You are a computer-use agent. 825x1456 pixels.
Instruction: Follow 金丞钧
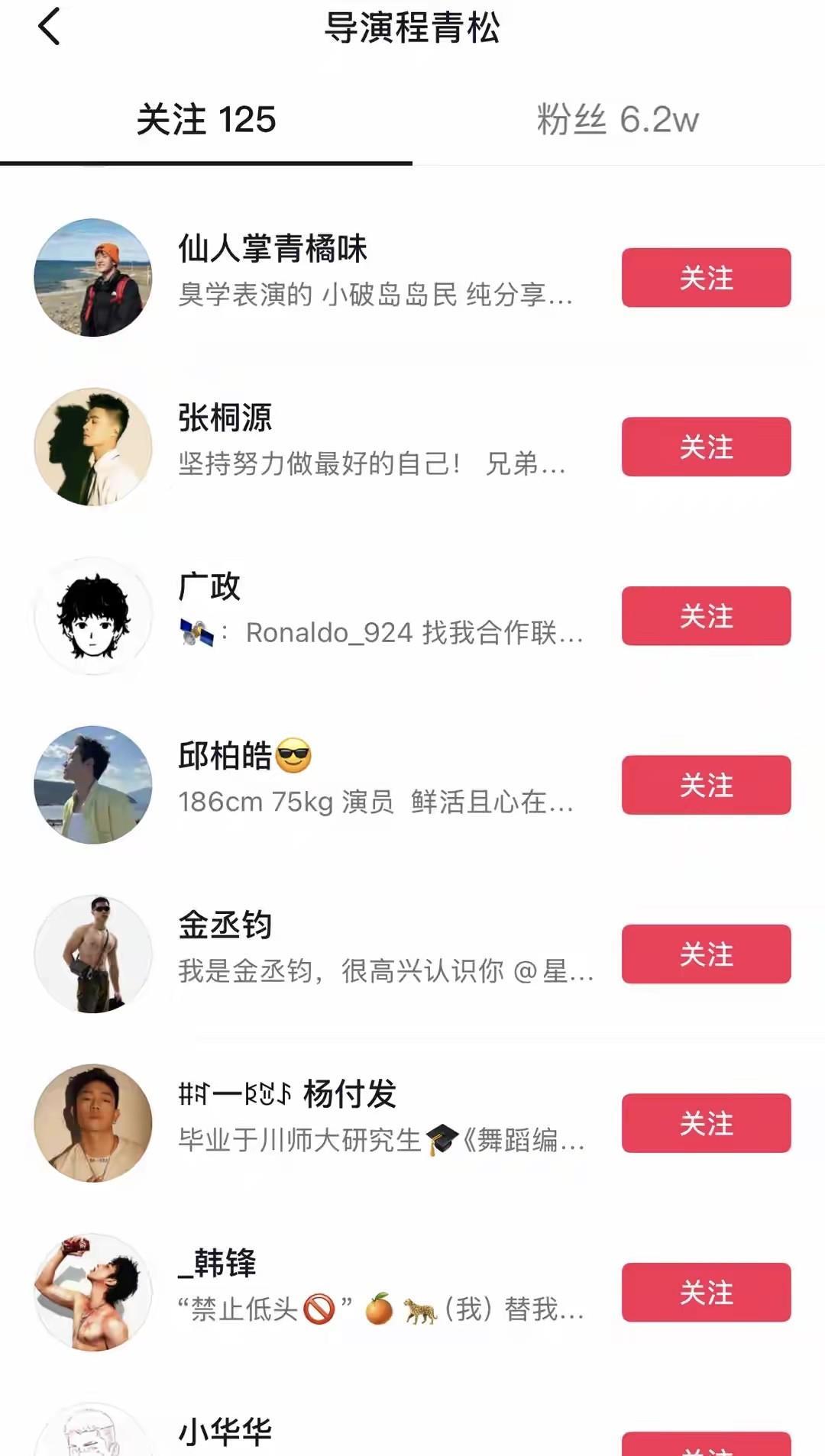point(706,954)
